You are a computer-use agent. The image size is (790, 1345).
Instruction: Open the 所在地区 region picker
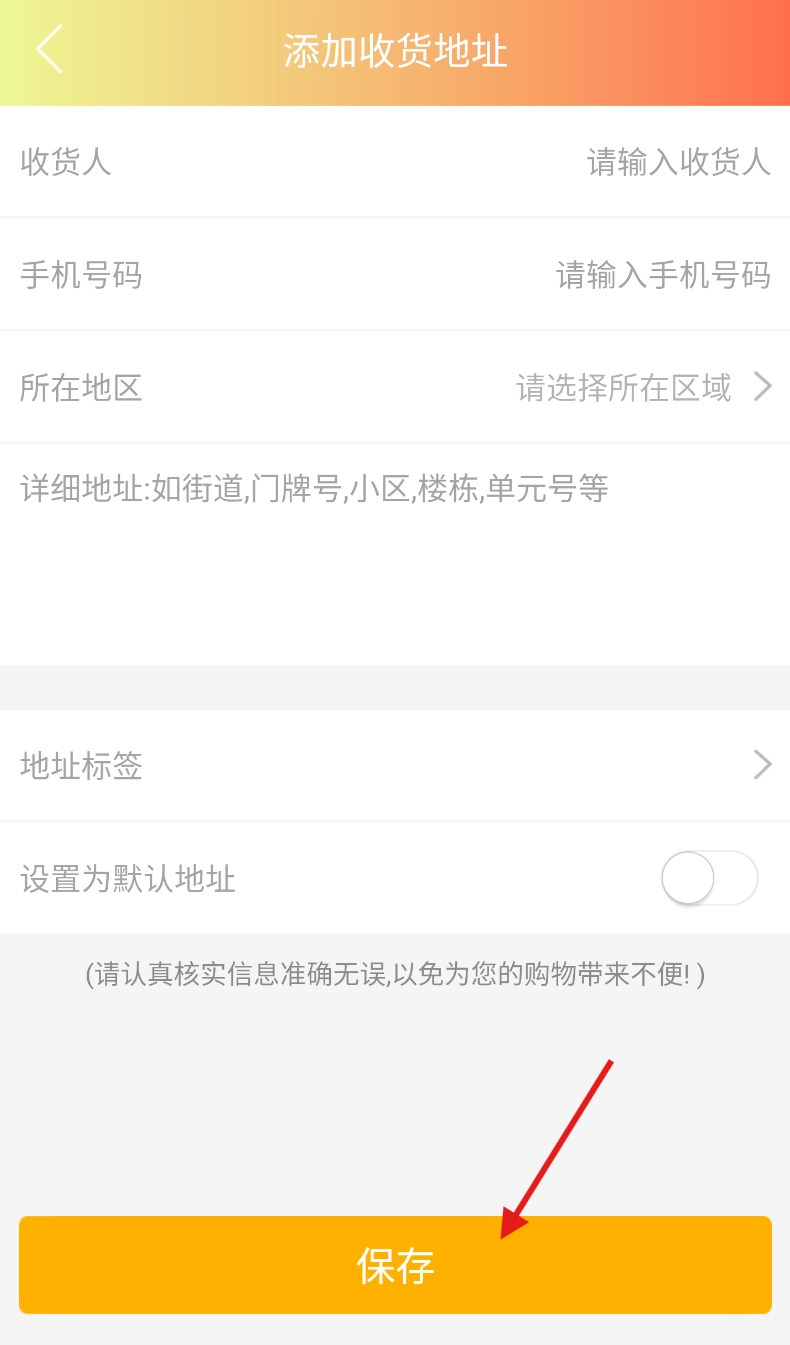pos(640,387)
